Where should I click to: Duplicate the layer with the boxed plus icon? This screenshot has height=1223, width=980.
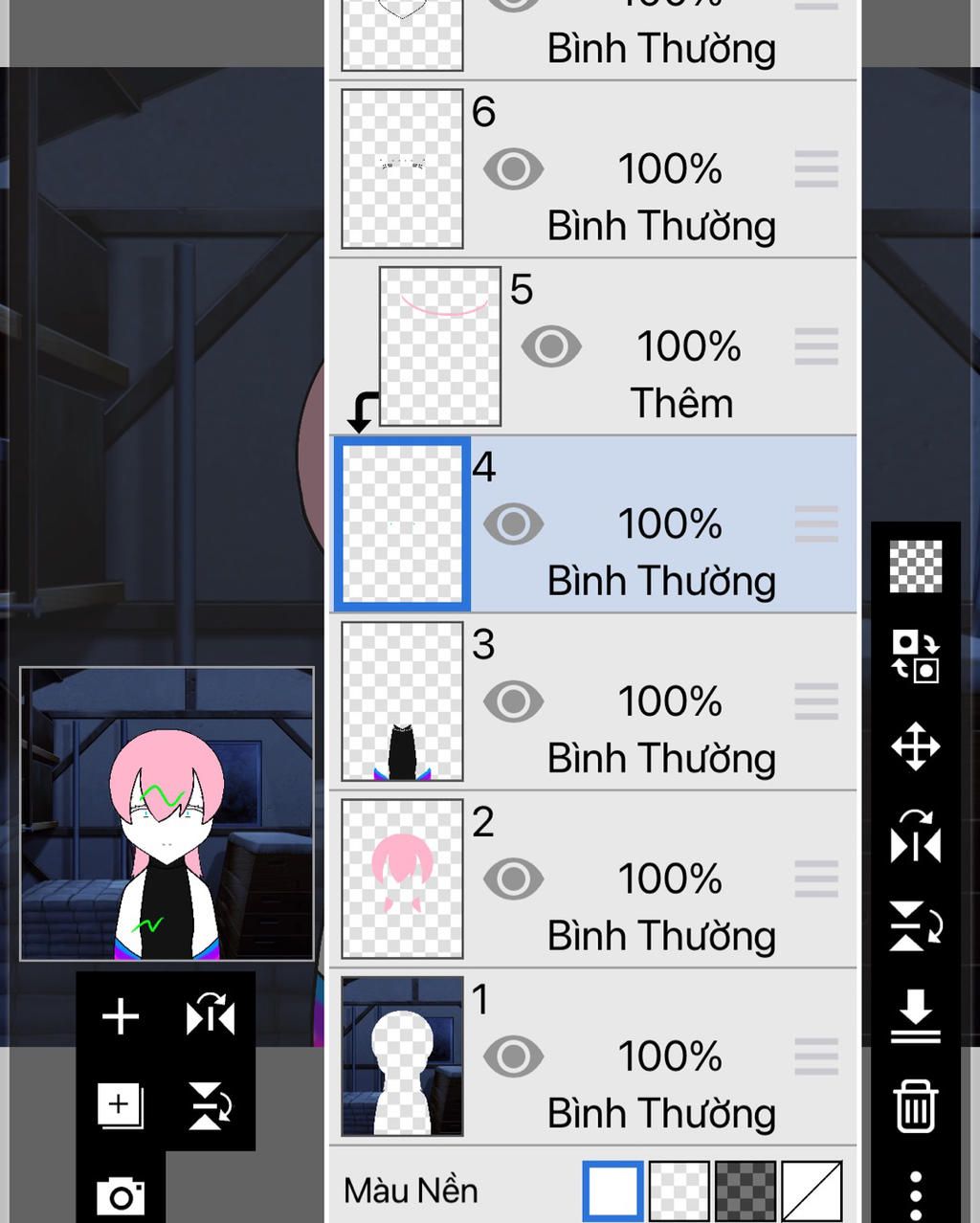121,1105
